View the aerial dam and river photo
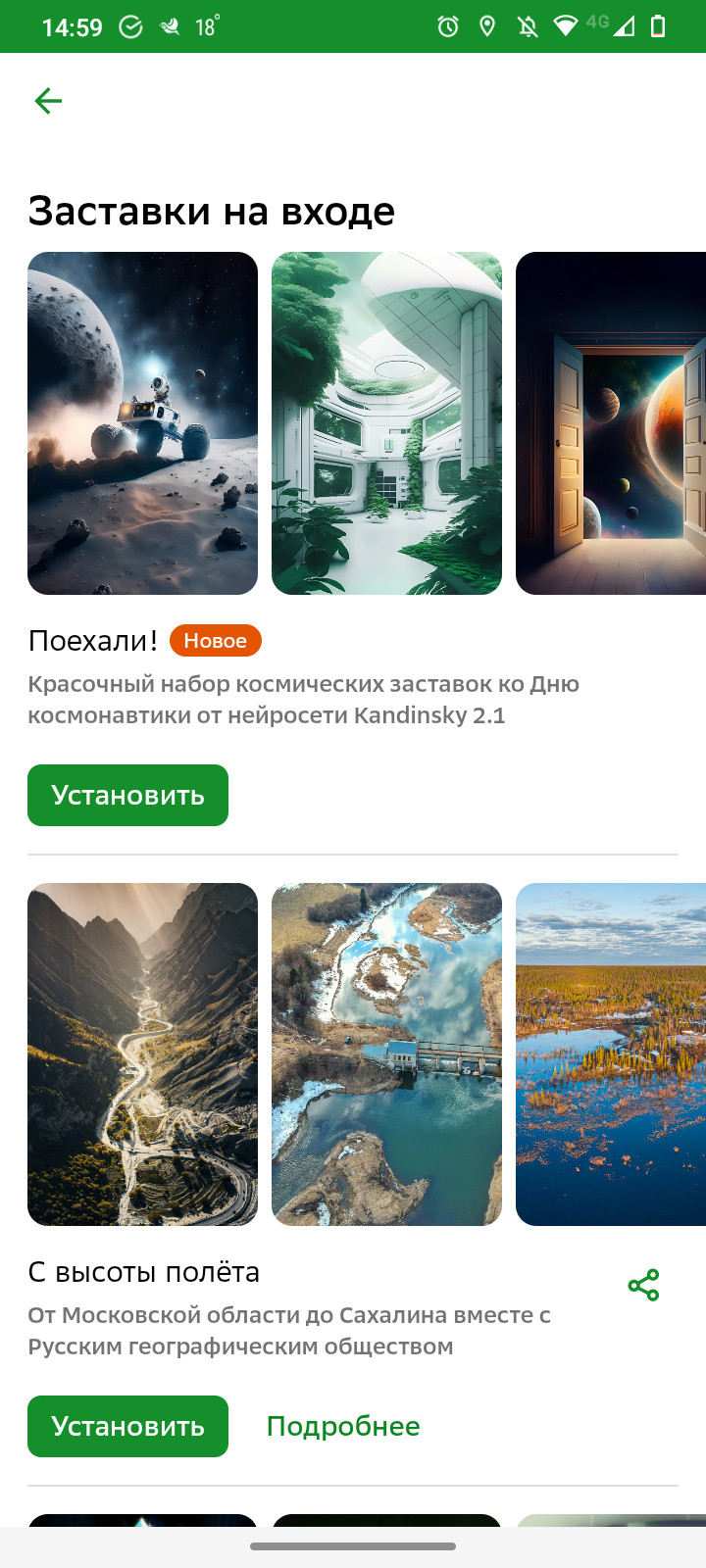 click(x=386, y=1054)
